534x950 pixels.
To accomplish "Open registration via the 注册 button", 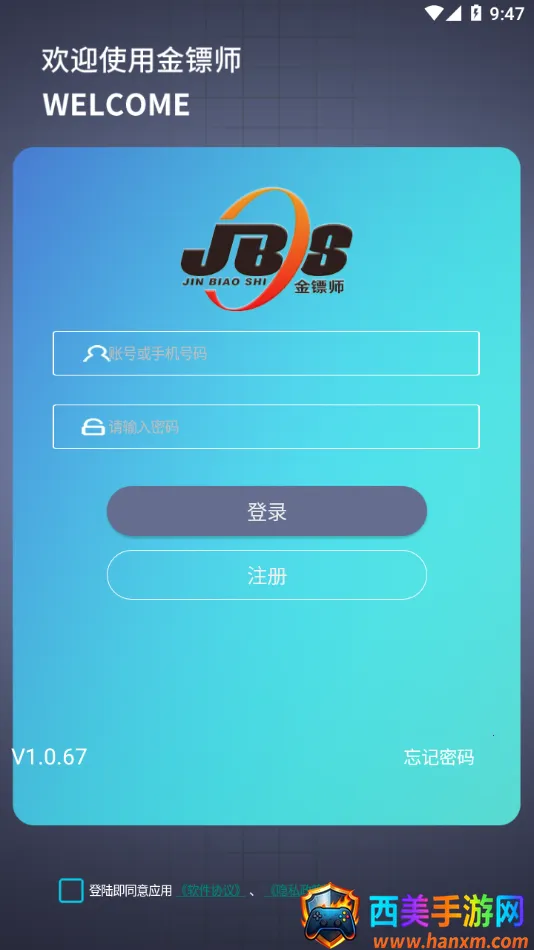I will 267,575.
